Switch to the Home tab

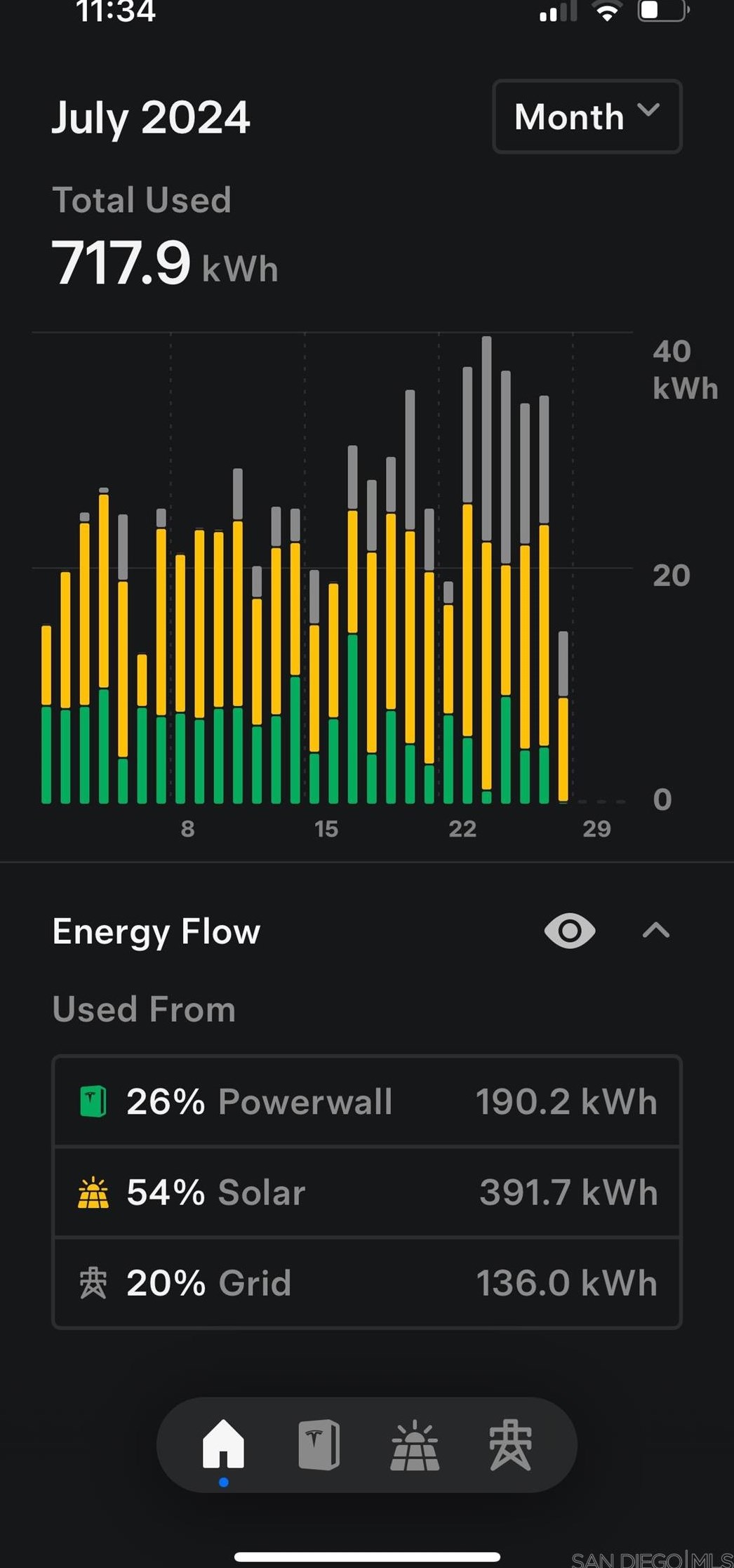click(x=223, y=1444)
